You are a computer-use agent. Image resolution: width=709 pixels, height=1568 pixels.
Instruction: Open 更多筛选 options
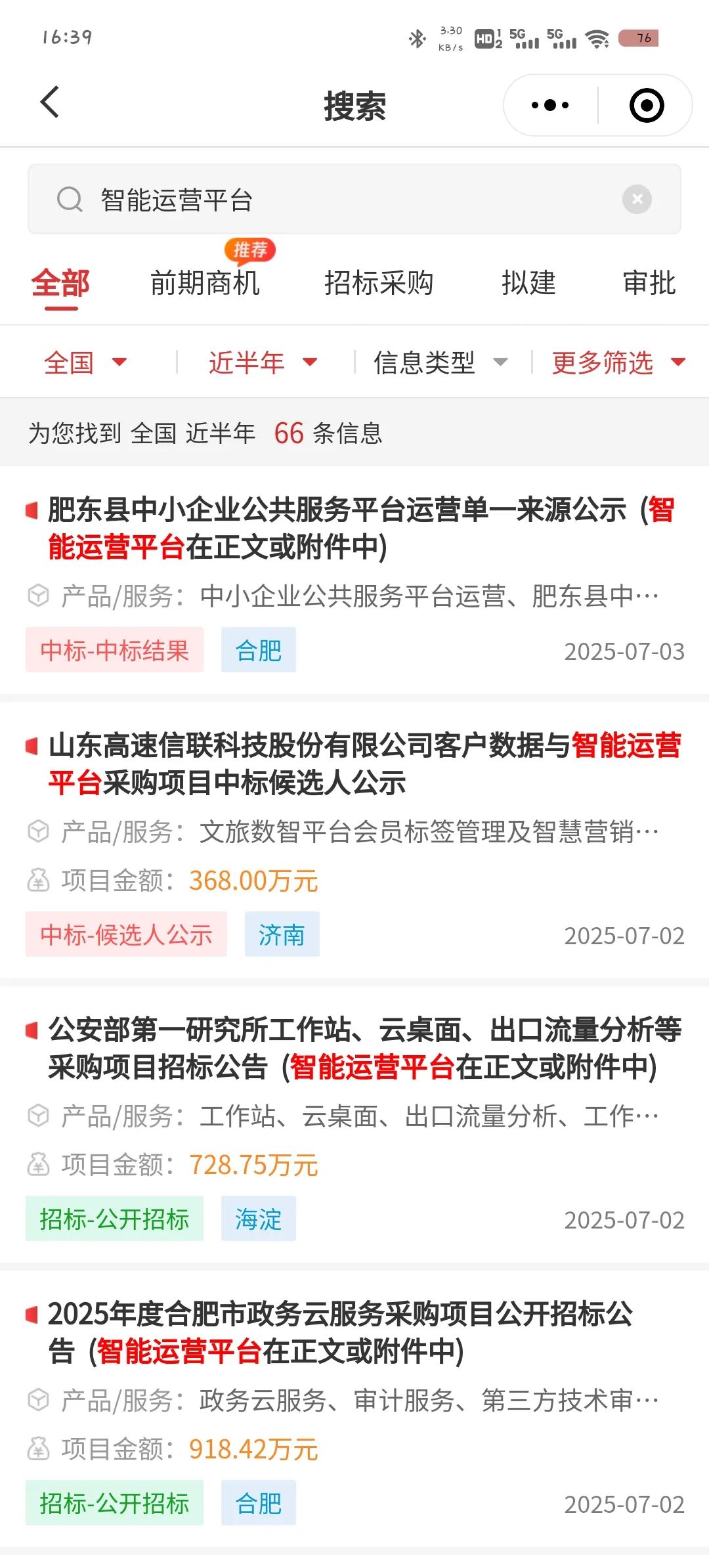point(618,362)
